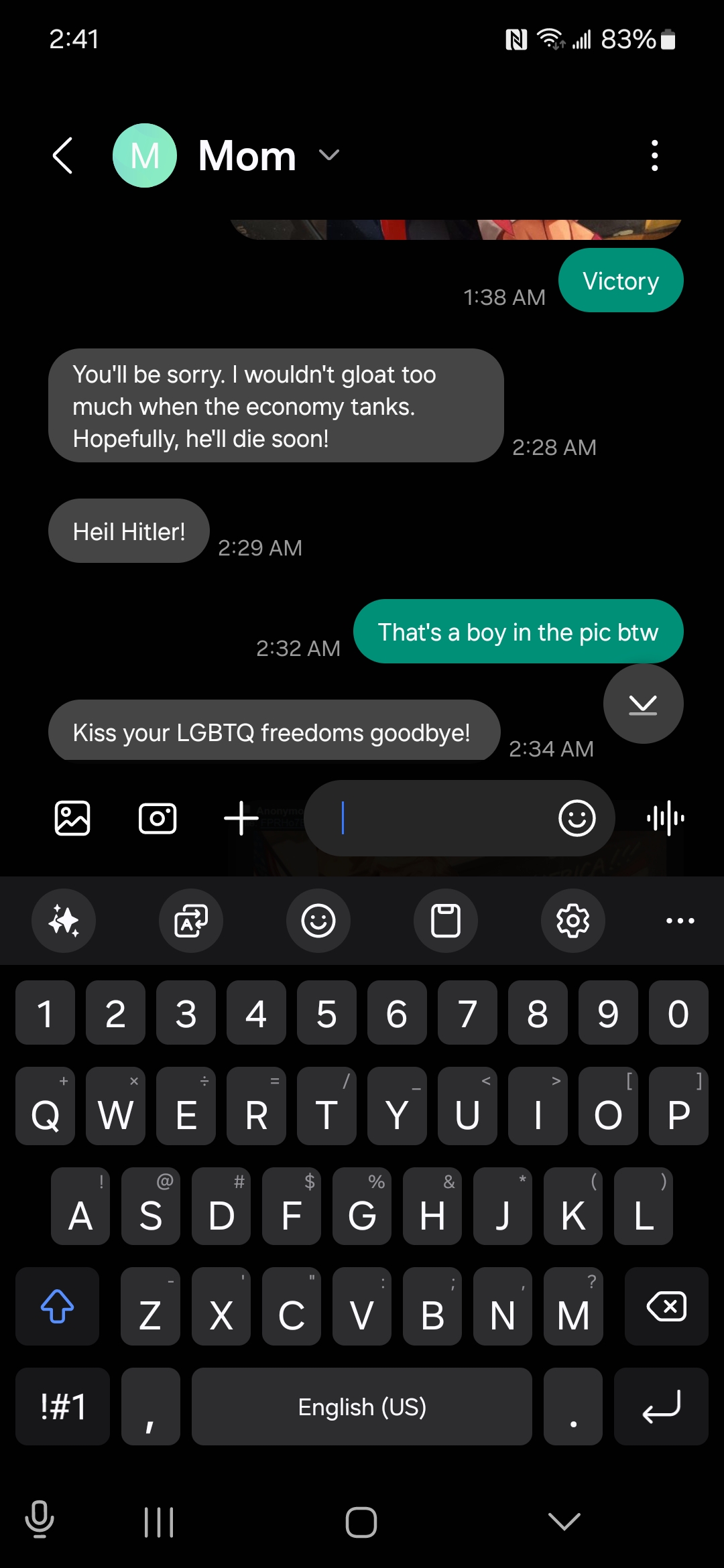Record a voice message
Screen dimensions: 724x1568
coord(666,818)
